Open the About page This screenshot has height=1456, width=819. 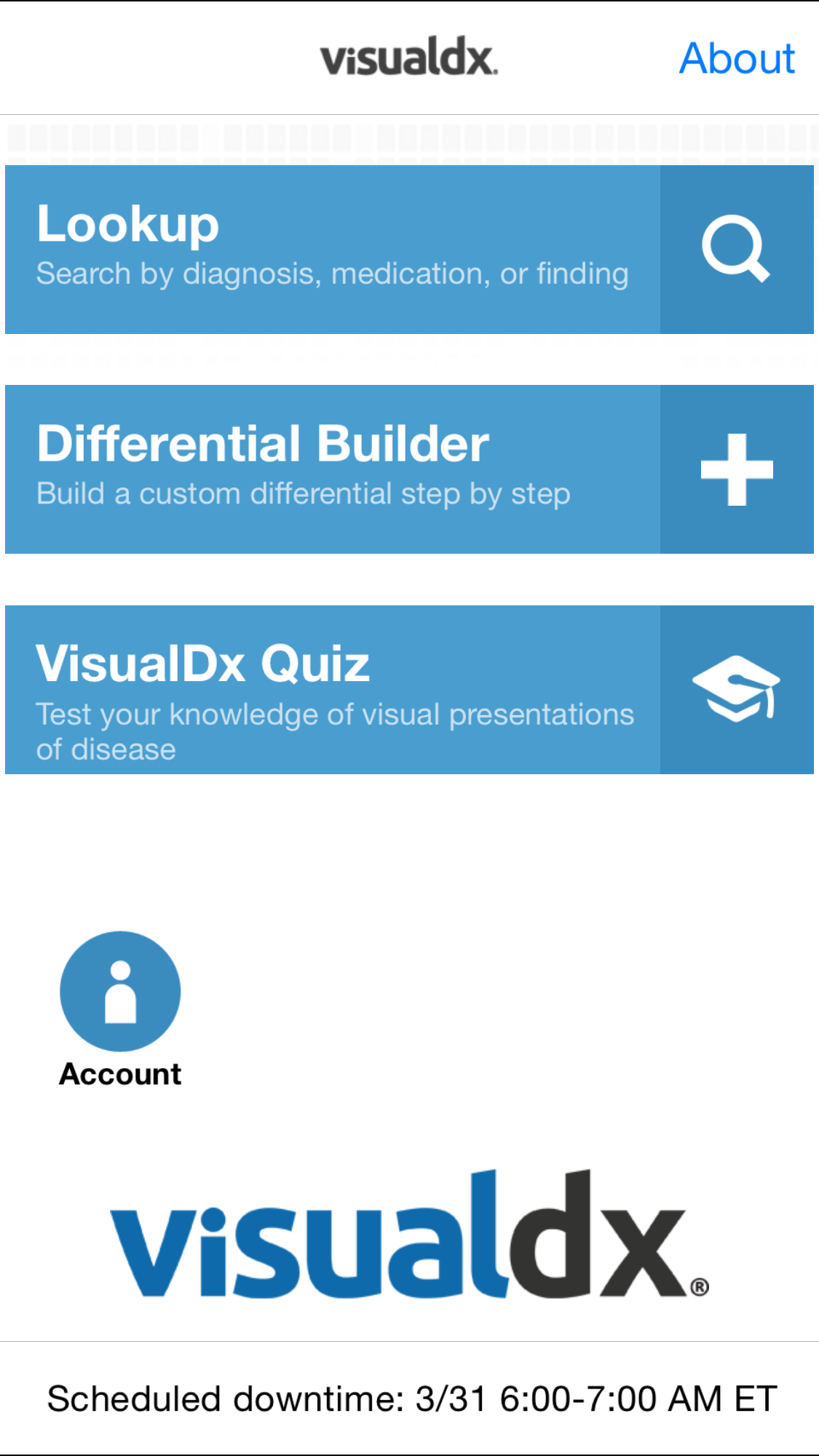click(736, 58)
